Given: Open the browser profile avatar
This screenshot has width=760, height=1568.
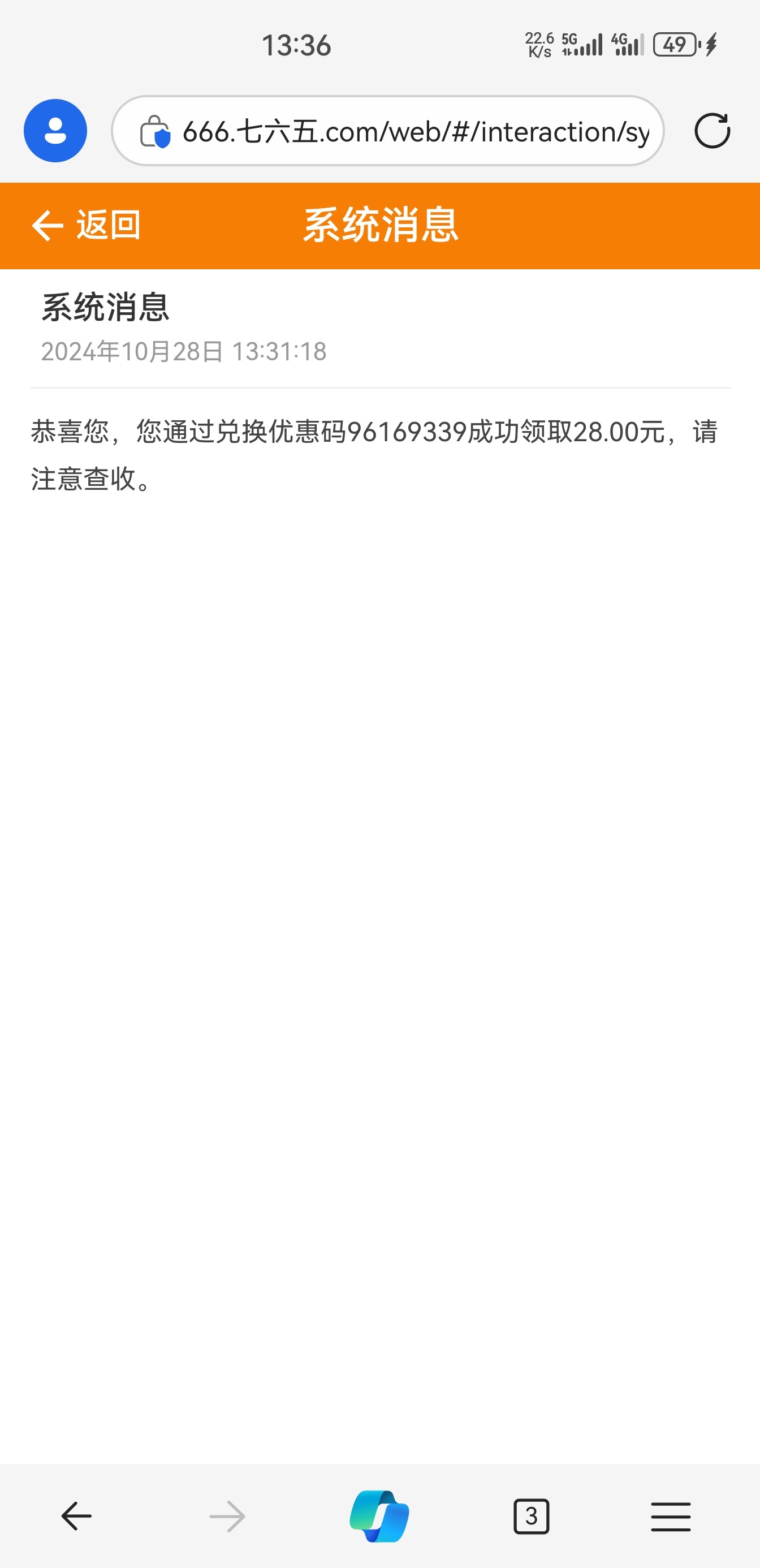Looking at the screenshot, I should pos(55,131).
